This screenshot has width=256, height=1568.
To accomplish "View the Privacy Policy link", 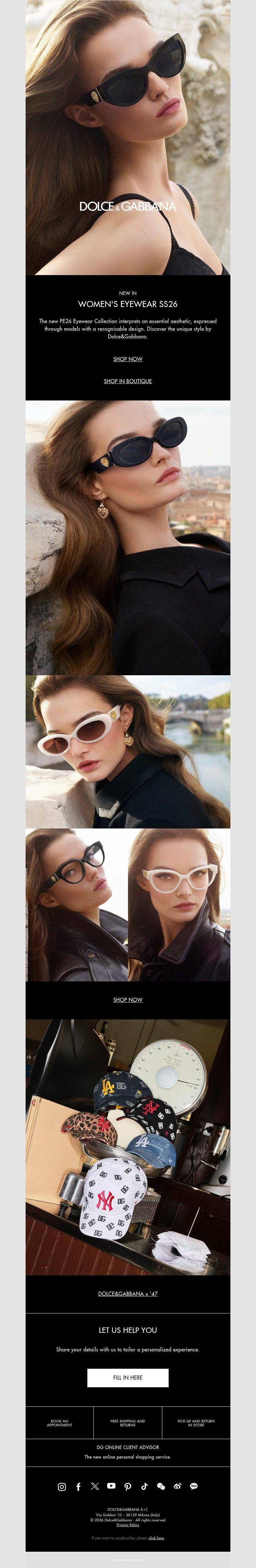I will (127, 1525).
